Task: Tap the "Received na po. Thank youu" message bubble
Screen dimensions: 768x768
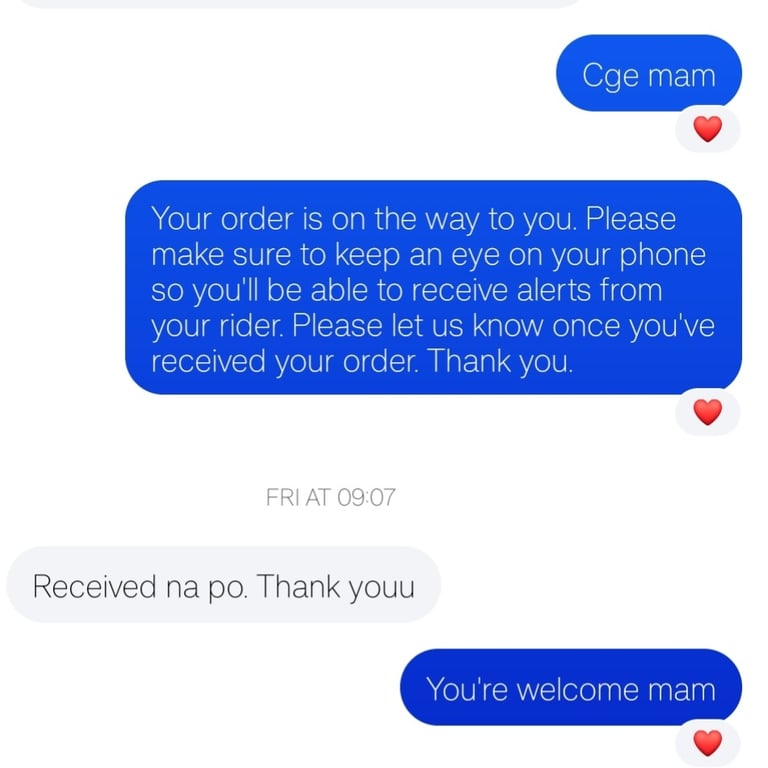Action: [223, 585]
